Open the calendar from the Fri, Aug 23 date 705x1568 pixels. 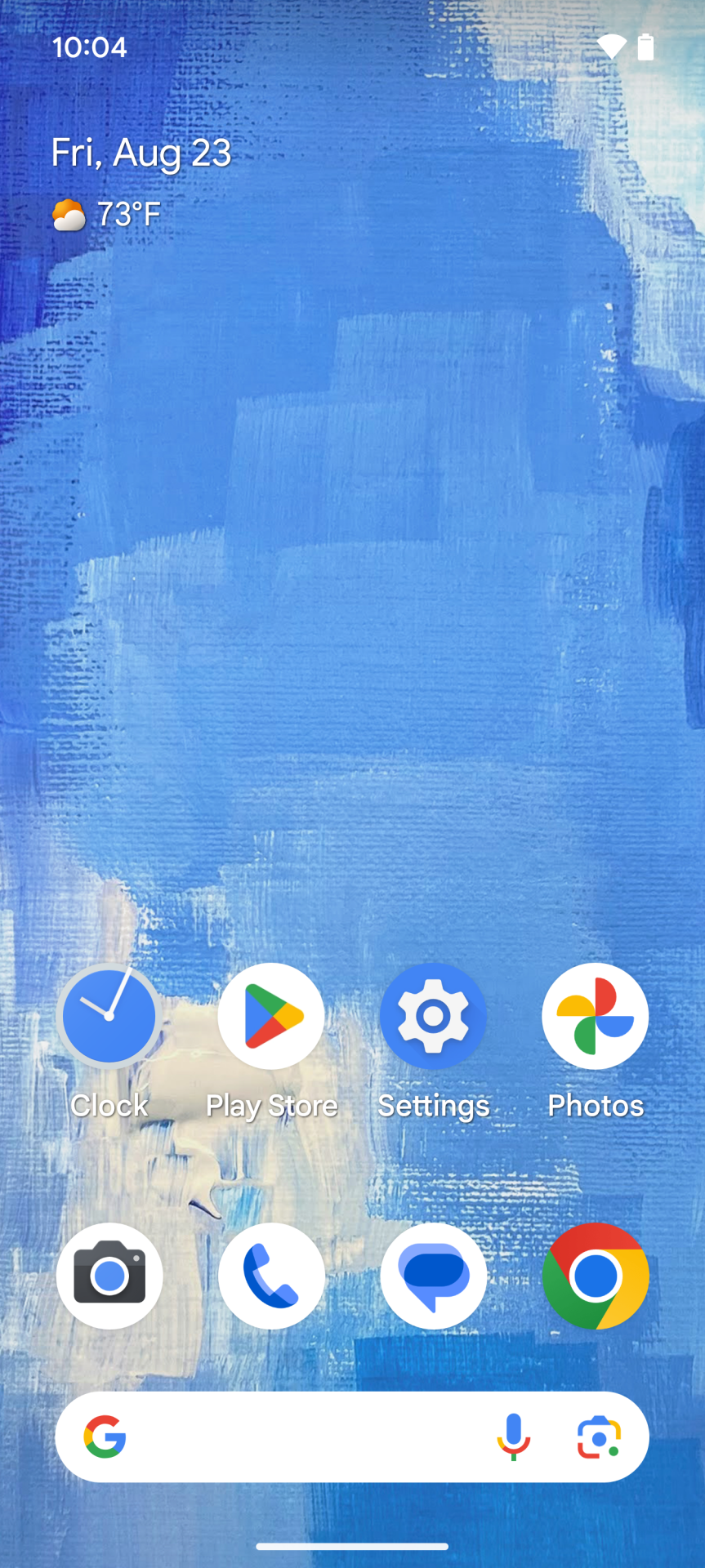141,153
